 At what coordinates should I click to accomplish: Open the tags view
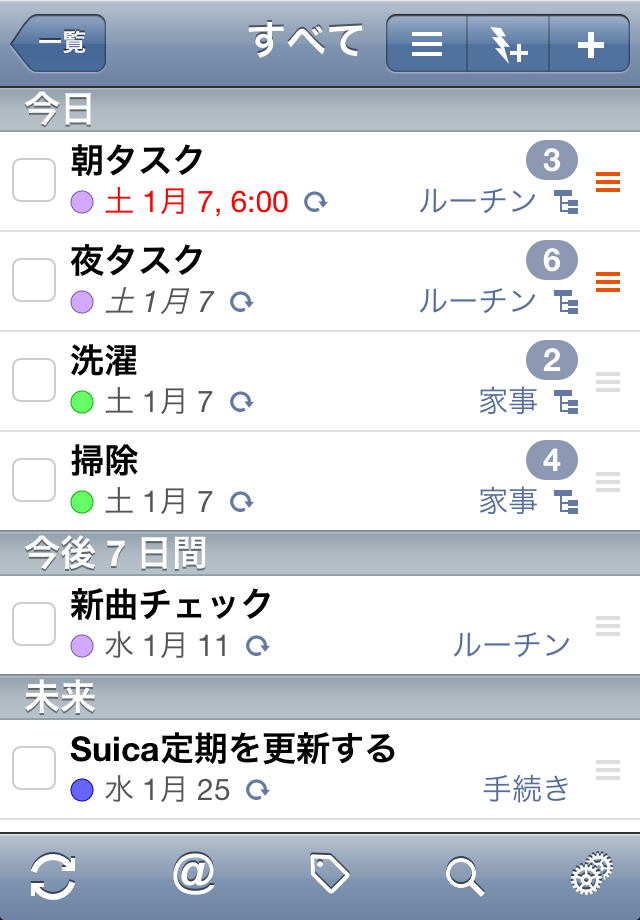click(329, 874)
